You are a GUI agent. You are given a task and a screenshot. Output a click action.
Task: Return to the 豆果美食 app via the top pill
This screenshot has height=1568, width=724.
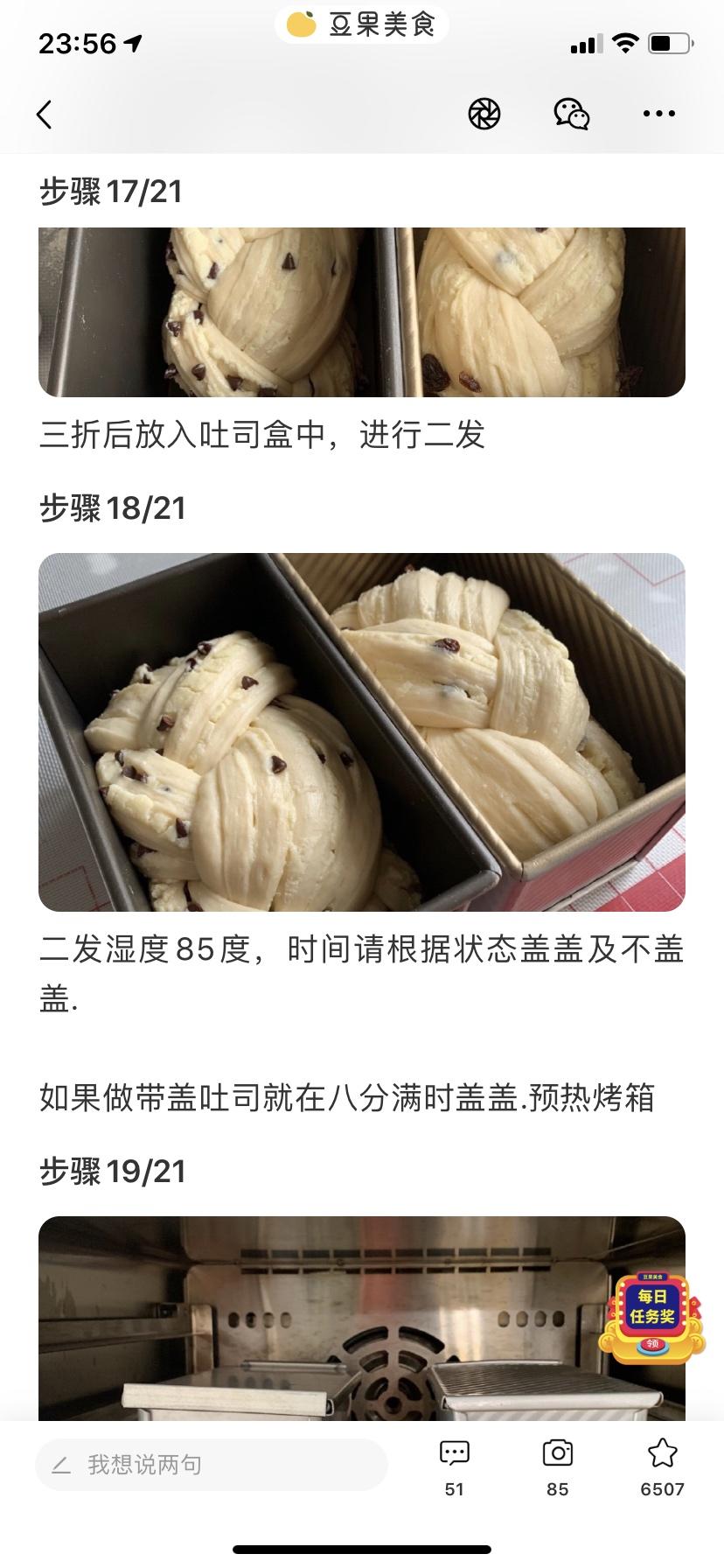[362, 24]
